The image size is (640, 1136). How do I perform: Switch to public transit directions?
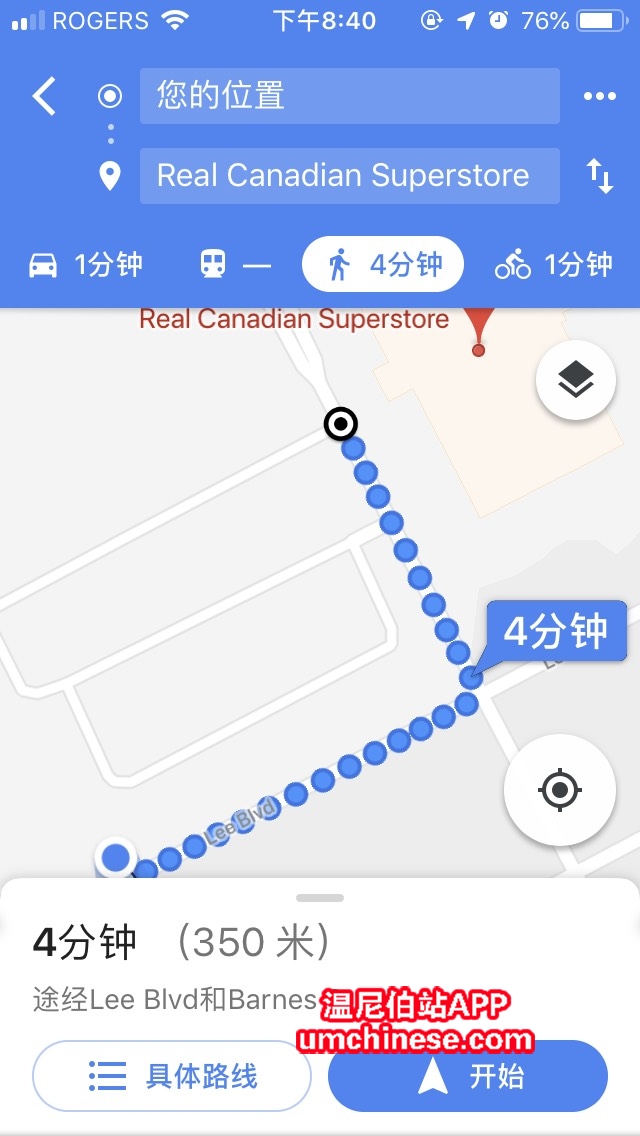[236, 265]
